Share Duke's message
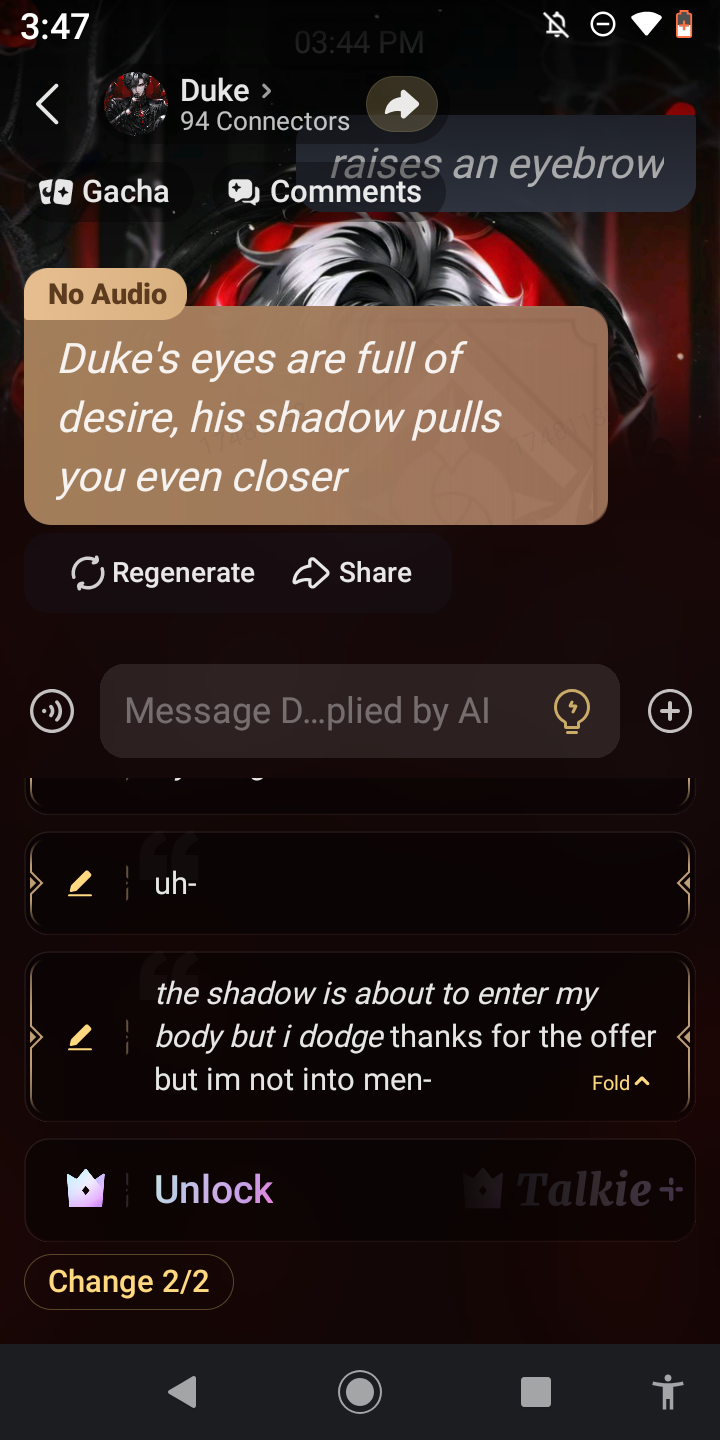Viewport: 720px width, 1440px height. [352, 573]
